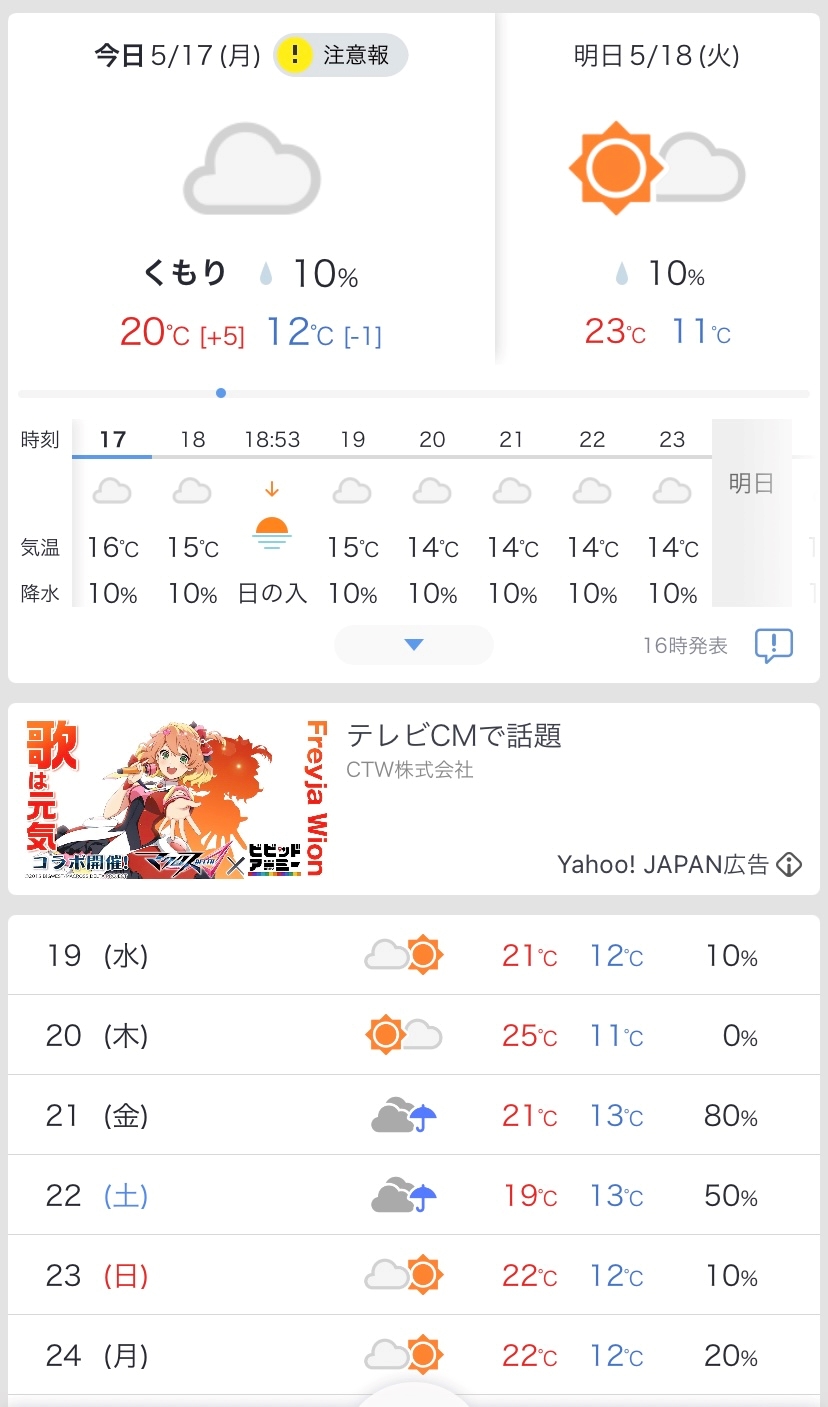Select tomorrow's 5/18 (火) forecast panel
This screenshot has height=1407, width=828.
658,190
